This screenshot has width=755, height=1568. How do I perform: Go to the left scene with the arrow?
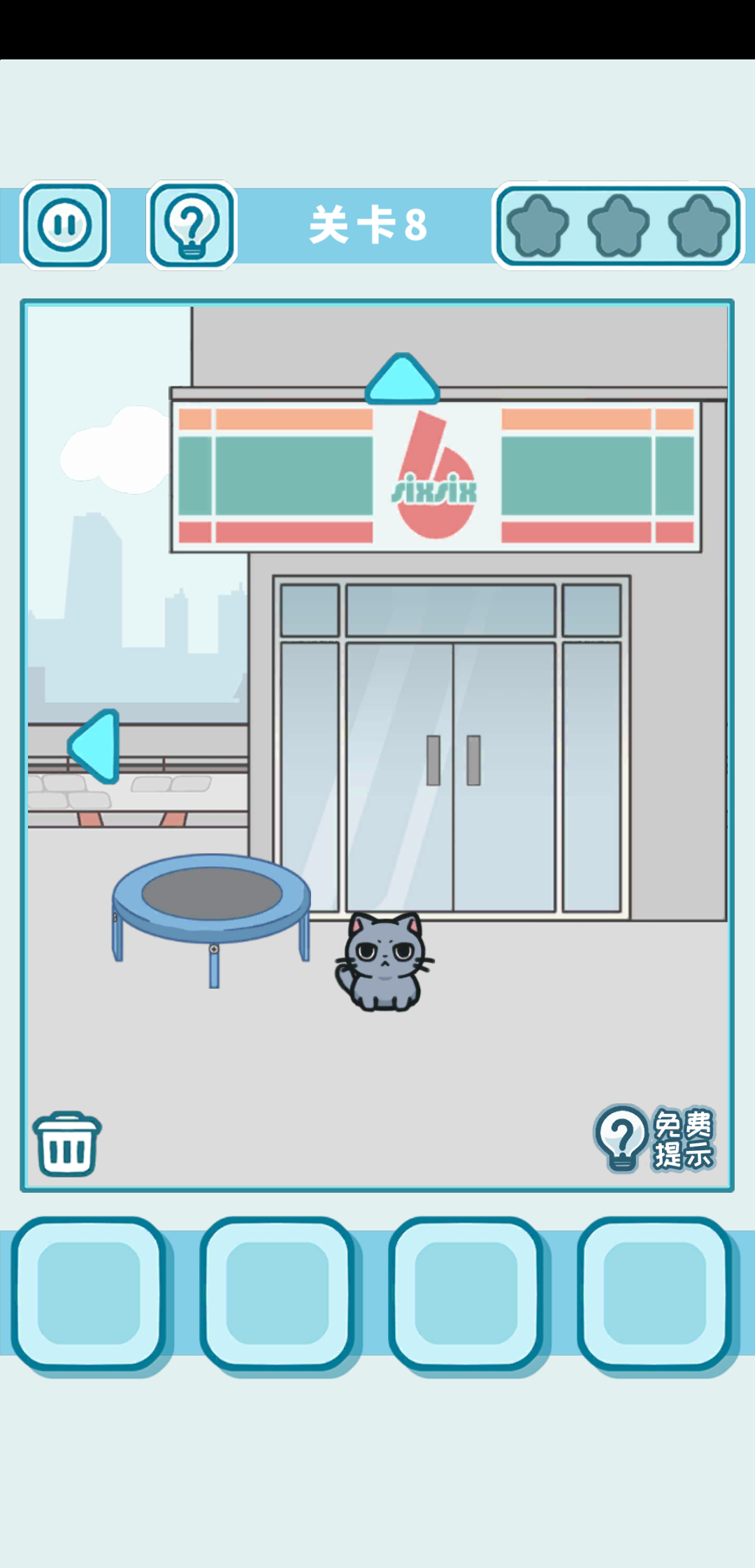pos(95,746)
